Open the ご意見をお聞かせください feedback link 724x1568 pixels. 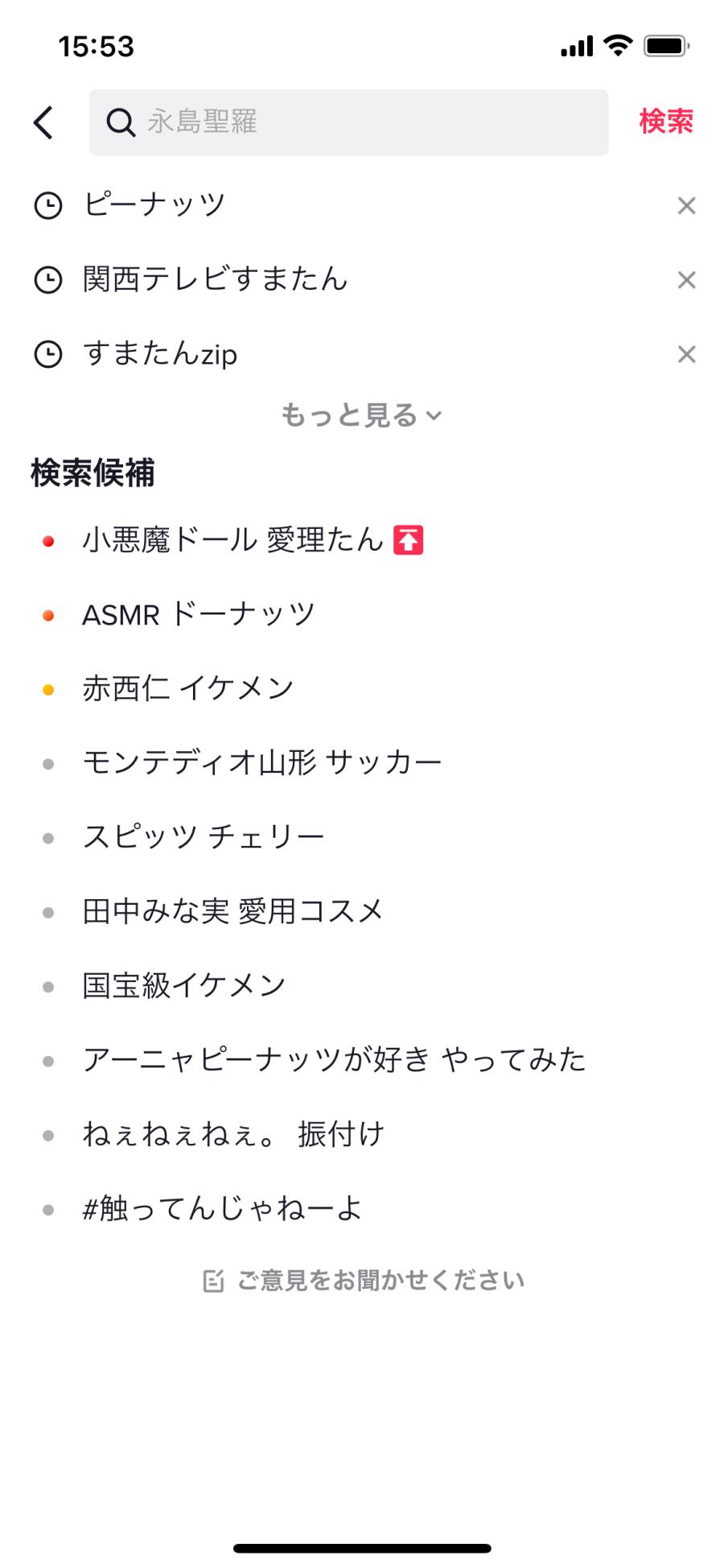coord(364,1281)
